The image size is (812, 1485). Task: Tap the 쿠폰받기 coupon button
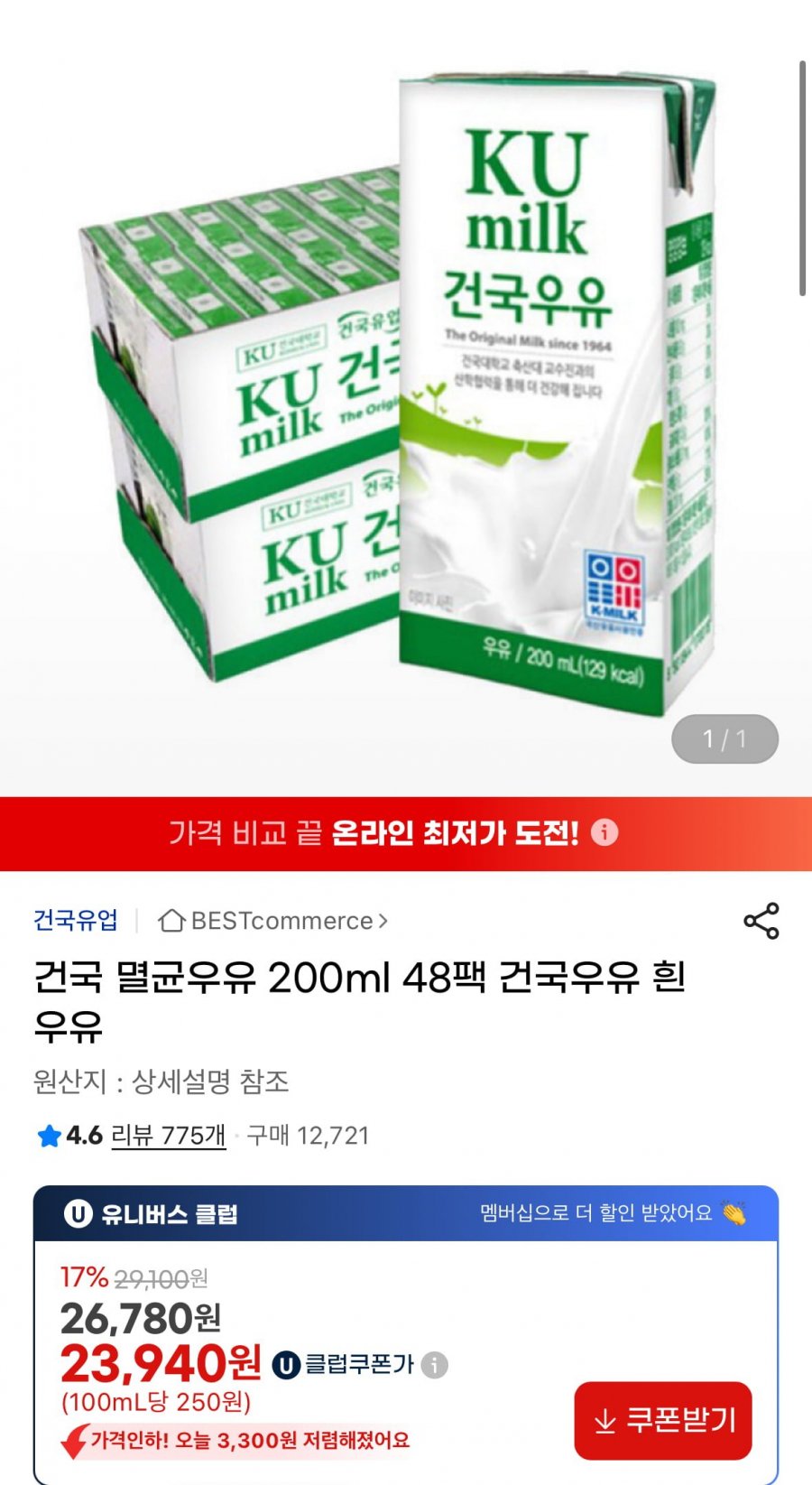pos(662,1420)
